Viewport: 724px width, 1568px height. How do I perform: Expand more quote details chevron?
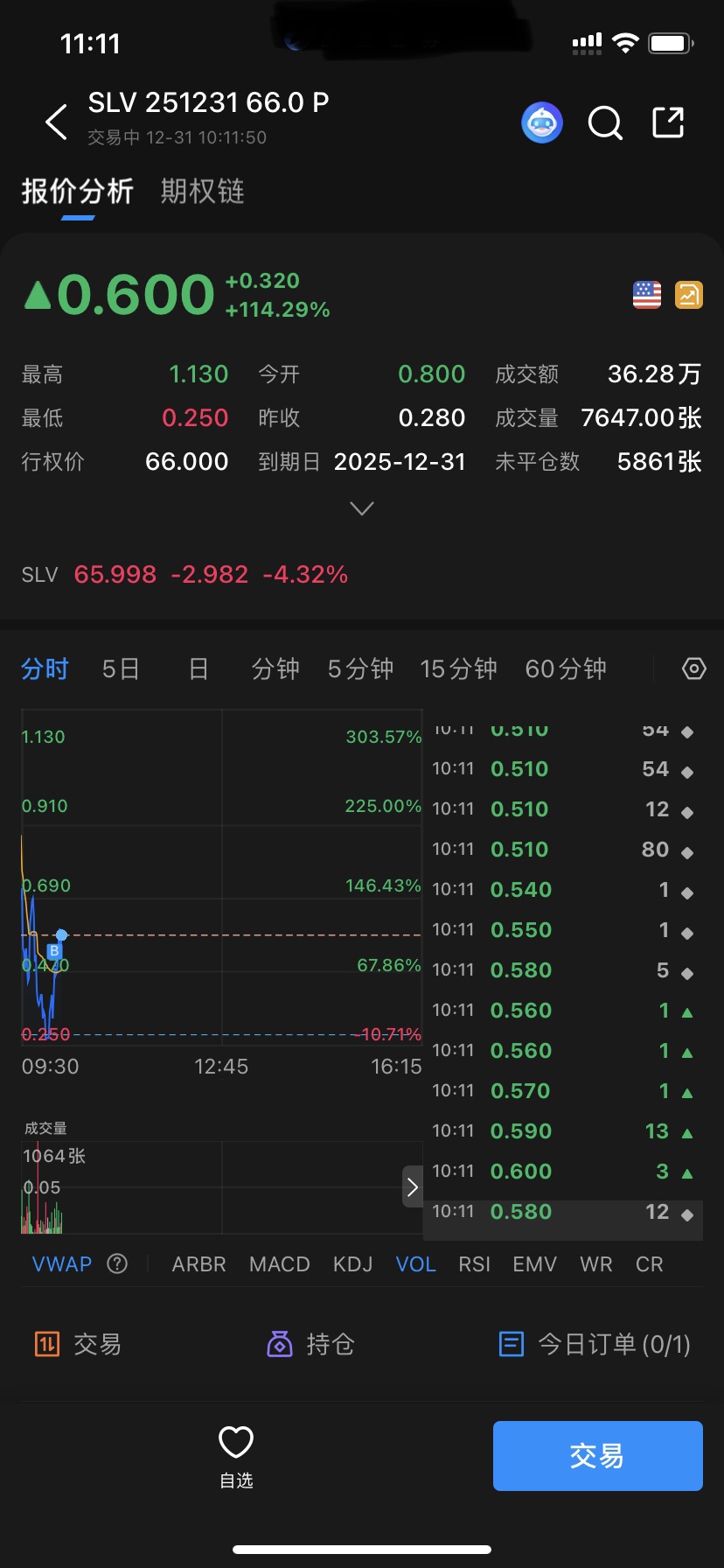361,508
